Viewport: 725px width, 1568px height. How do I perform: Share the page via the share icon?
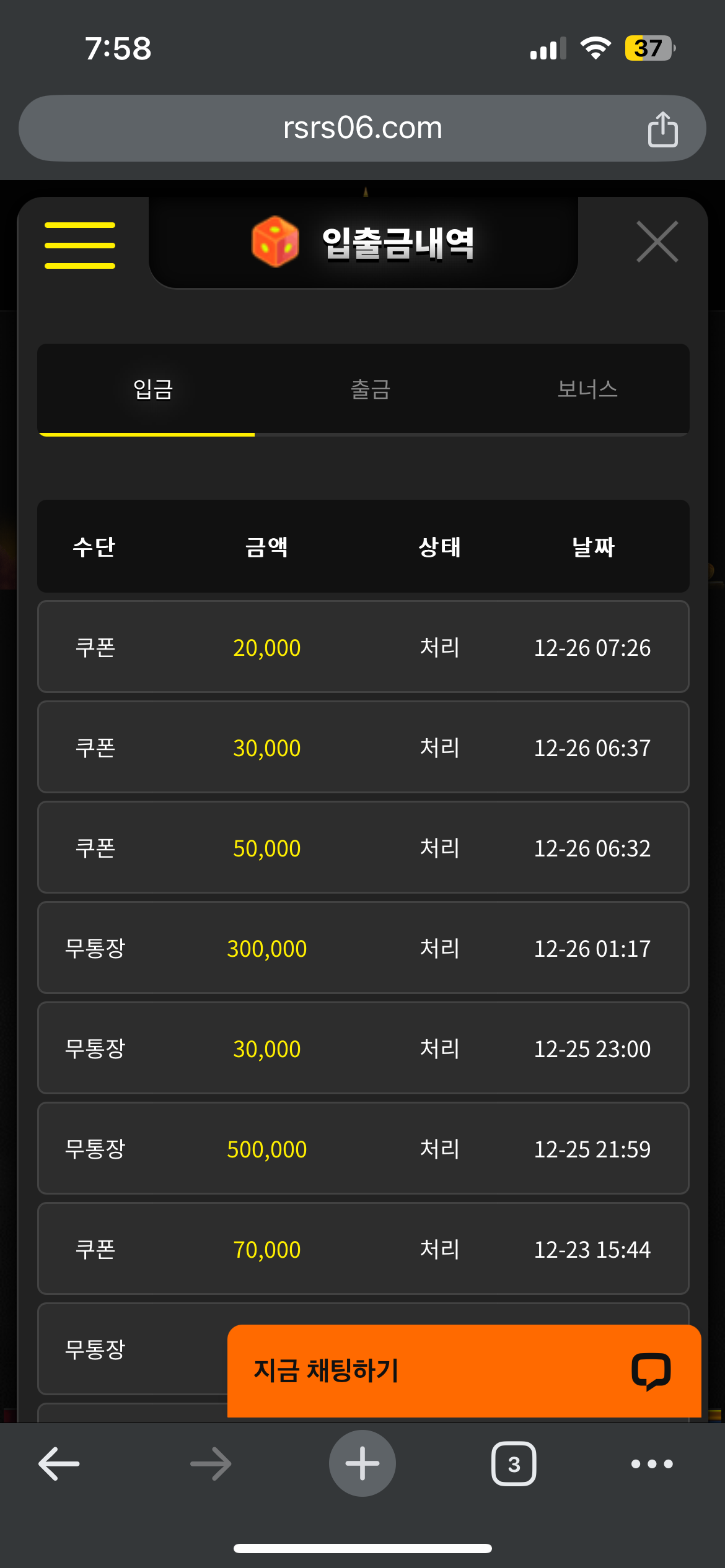pos(662,129)
